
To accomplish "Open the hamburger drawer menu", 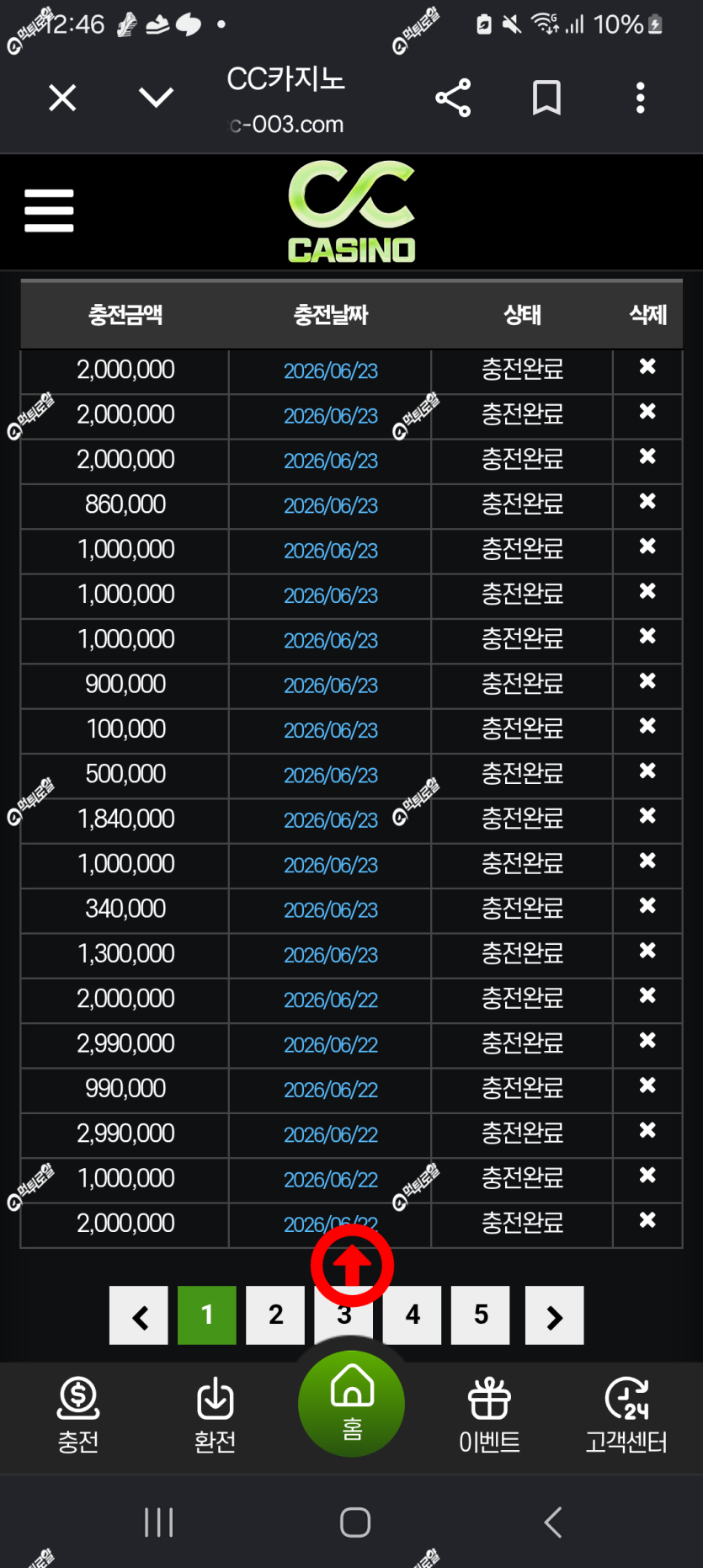I will [x=49, y=210].
